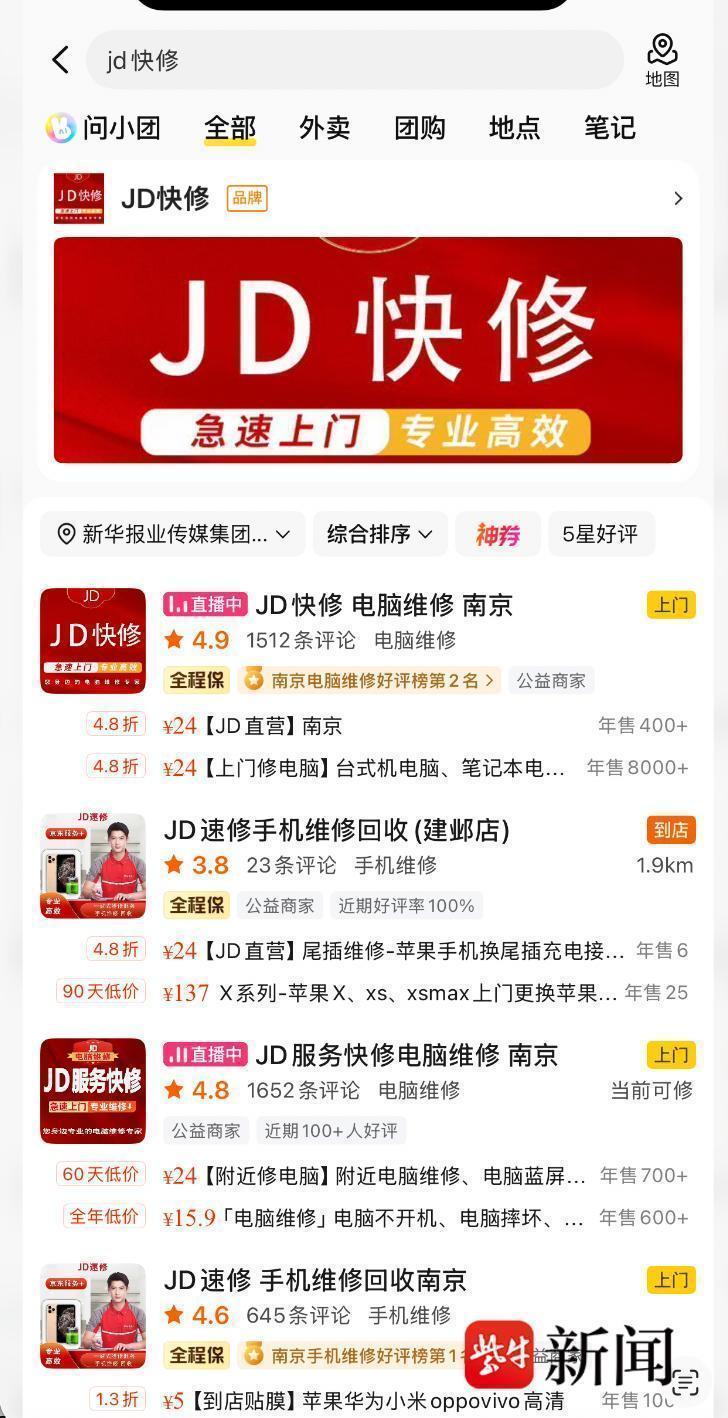Open the 综合排序 sorting dropdown
This screenshot has height=1418, width=728.
(x=378, y=533)
